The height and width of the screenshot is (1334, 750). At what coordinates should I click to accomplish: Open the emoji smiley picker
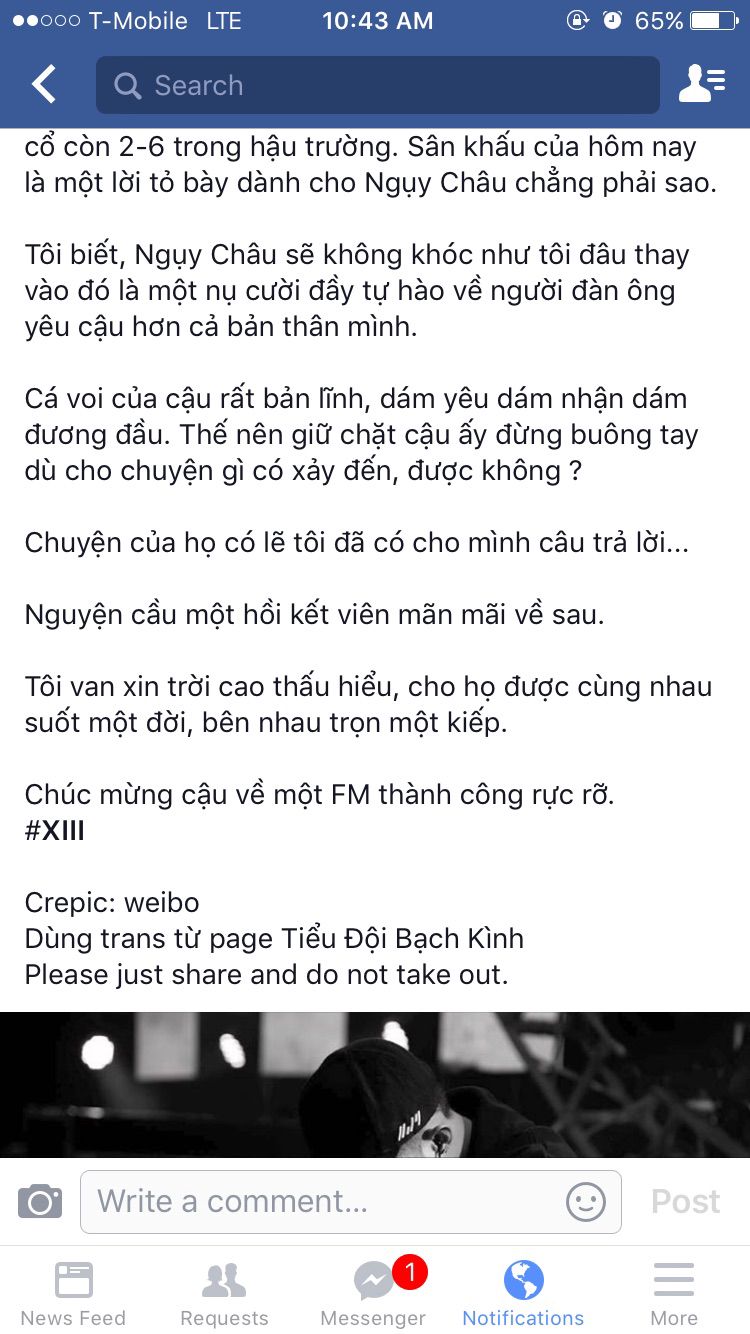point(586,1201)
